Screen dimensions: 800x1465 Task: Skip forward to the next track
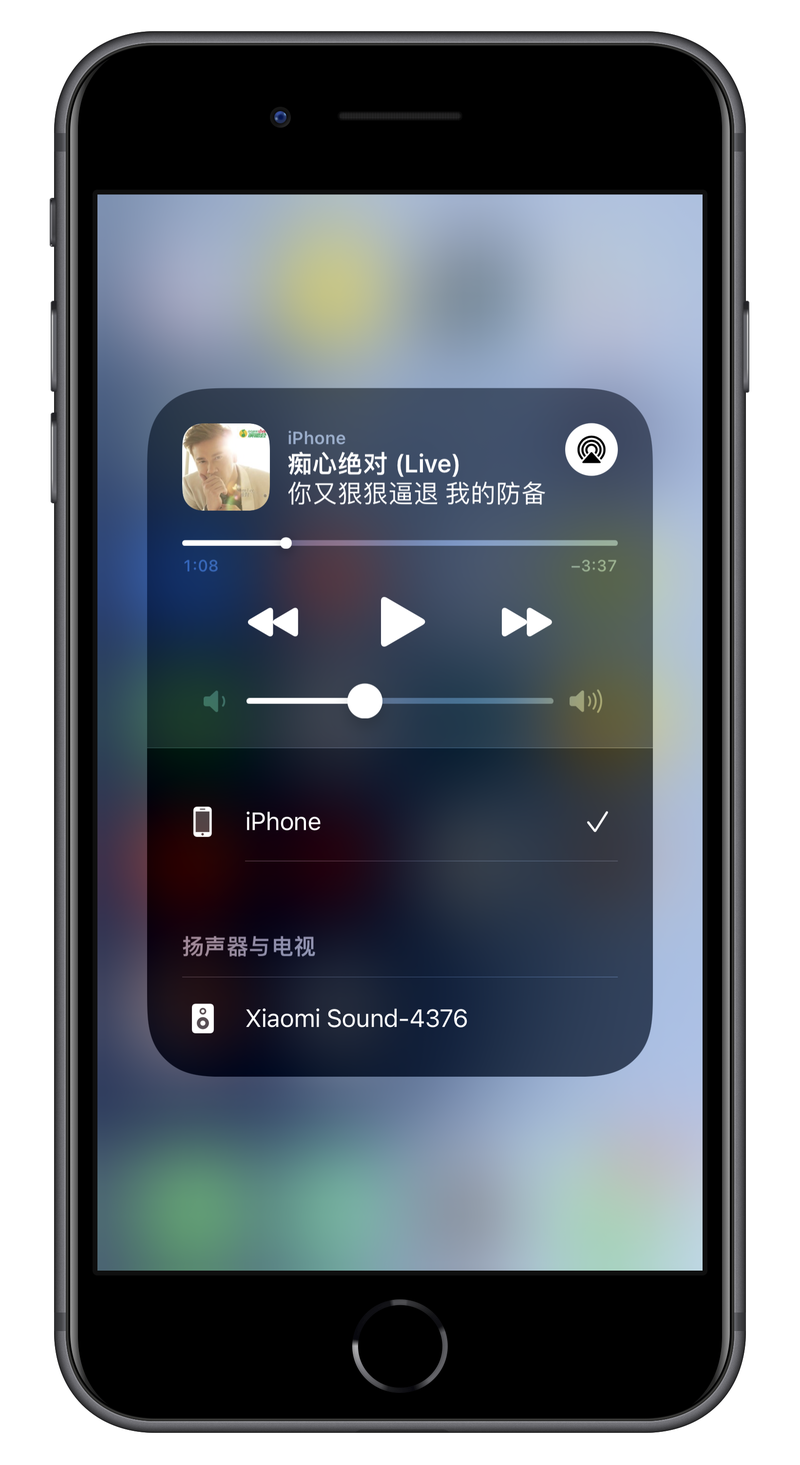[526, 622]
